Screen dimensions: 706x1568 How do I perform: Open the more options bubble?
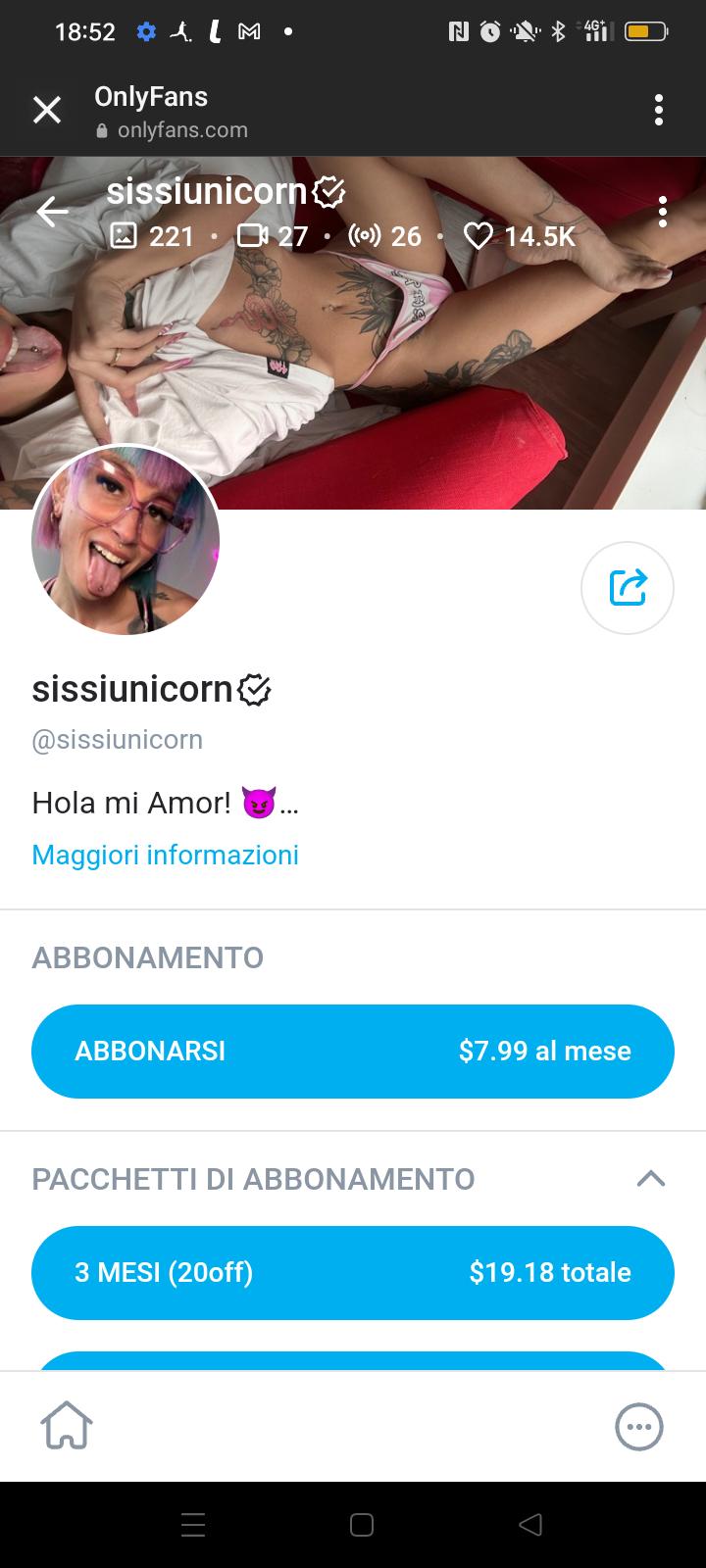(x=639, y=1426)
